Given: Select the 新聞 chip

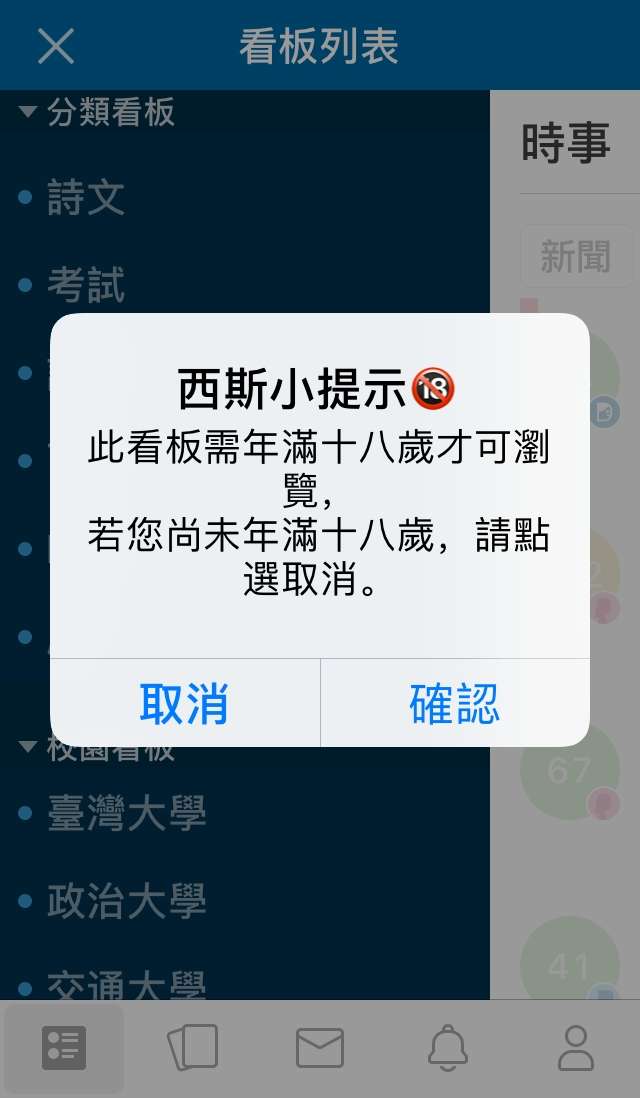Looking at the screenshot, I should pos(576,256).
